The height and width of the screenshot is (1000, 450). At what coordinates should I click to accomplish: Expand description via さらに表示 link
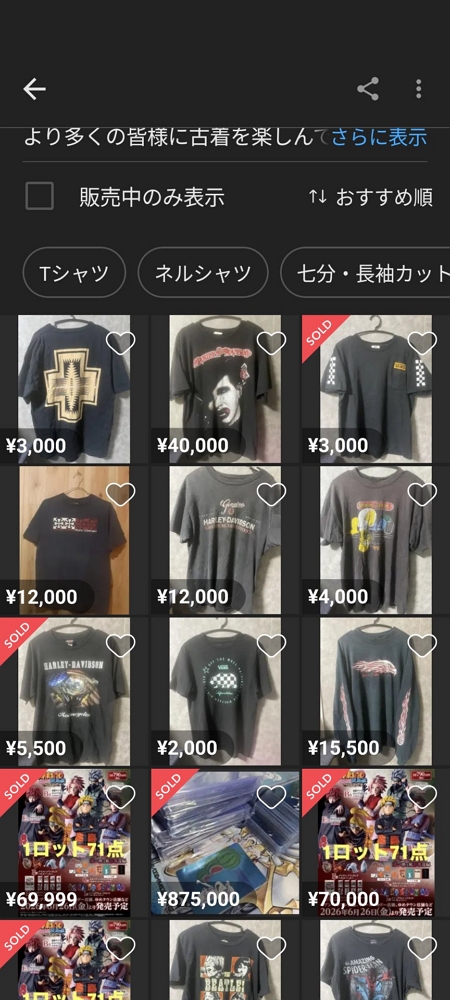tap(379, 137)
